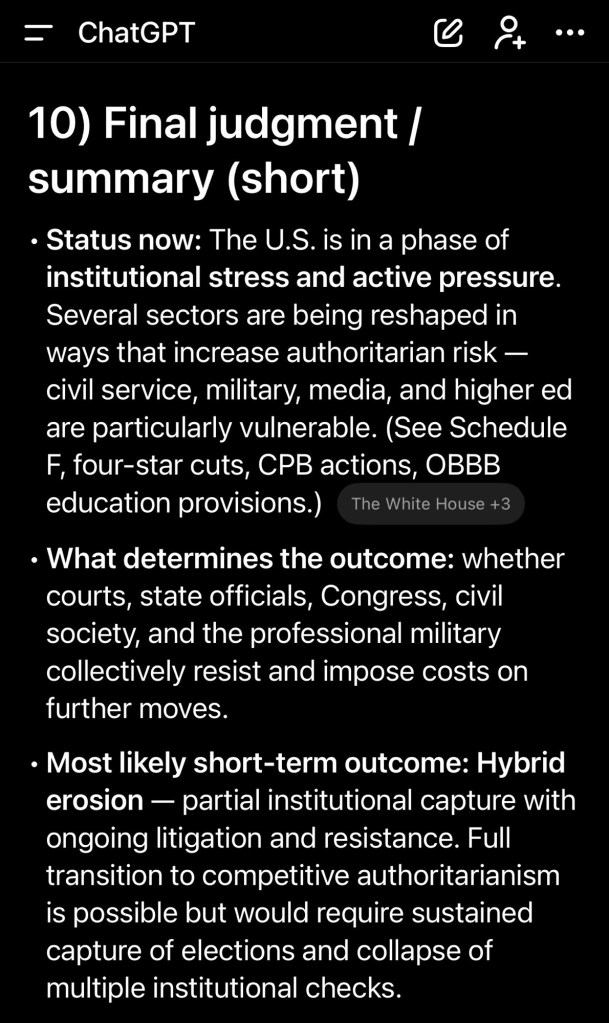Image resolution: width=609 pixels, height=1023 pixels.
Task: Open The White House +3 sources chip
Action: click(x=431, y=504)
